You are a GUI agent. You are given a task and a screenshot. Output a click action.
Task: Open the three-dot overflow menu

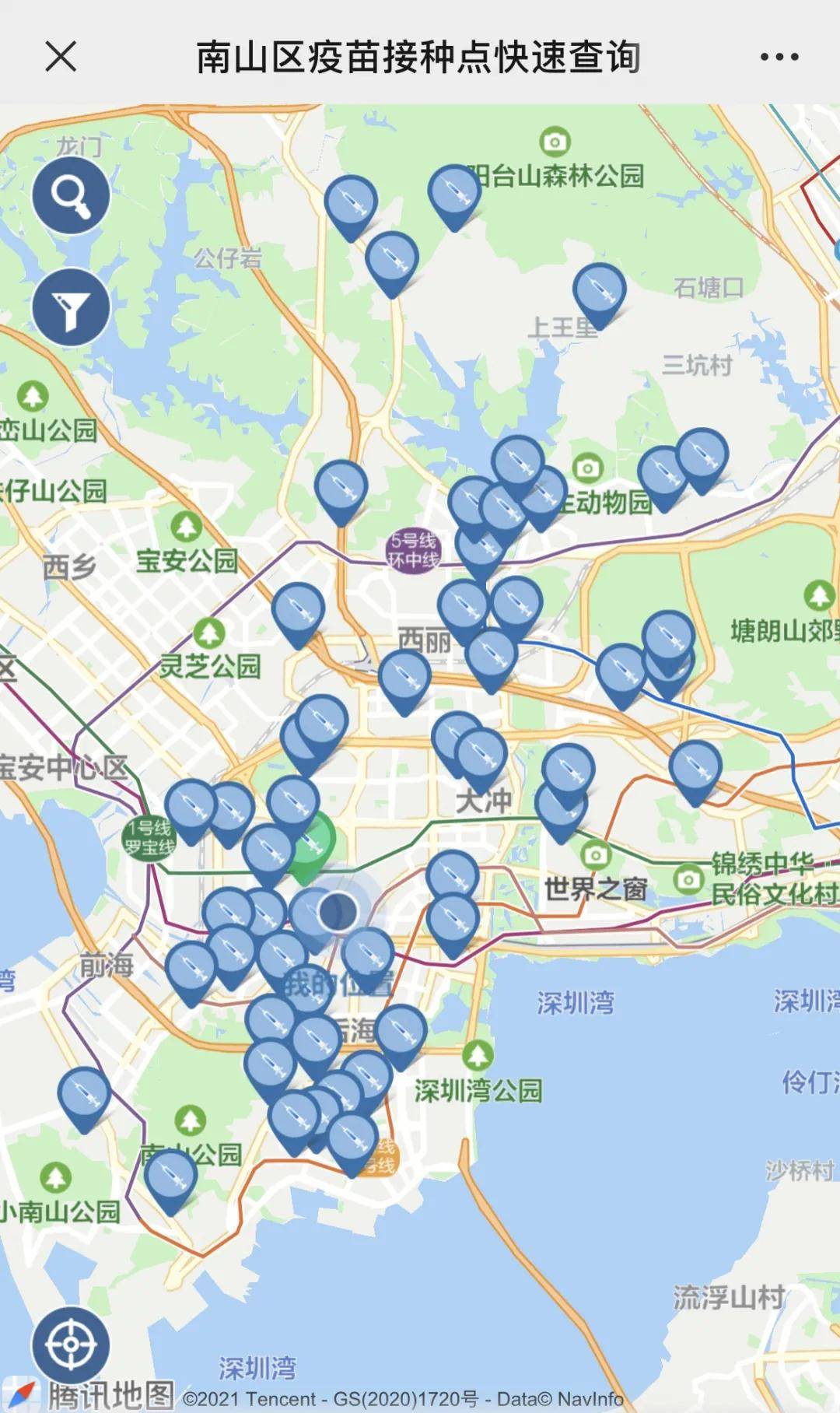coord(779,57)
